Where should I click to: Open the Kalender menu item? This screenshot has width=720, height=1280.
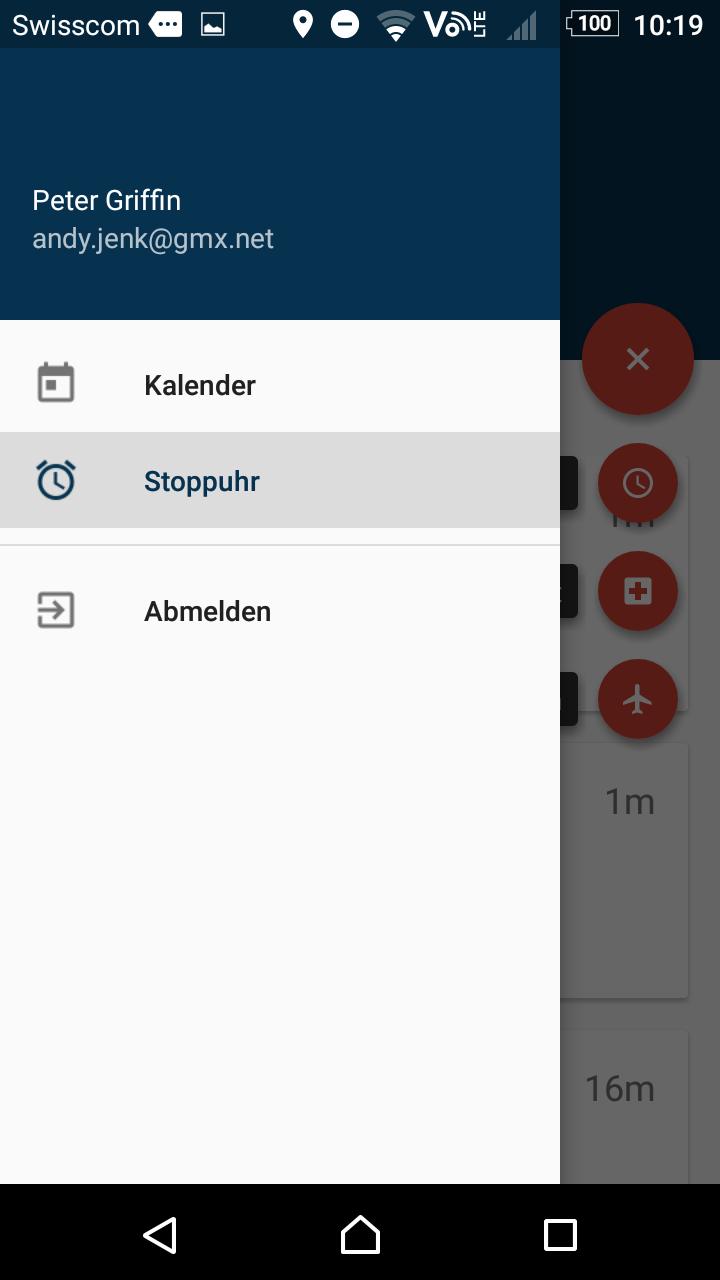[x=200, y=385]
